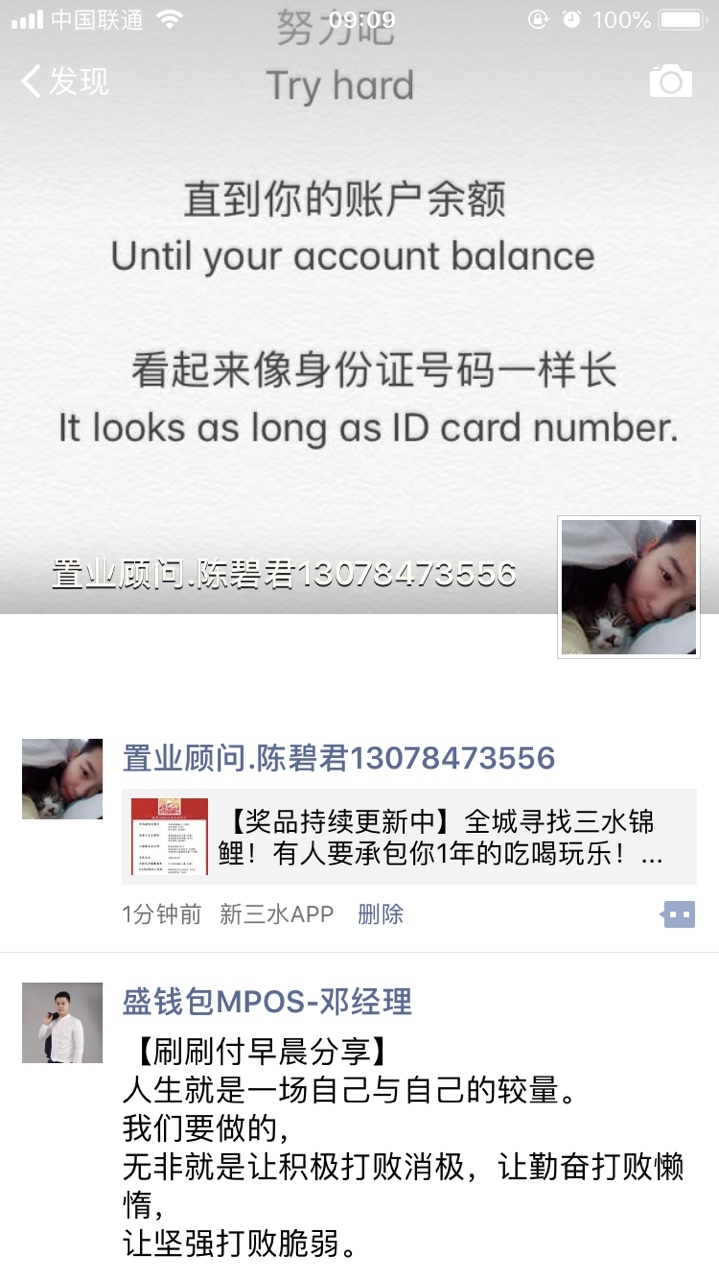The height and width of the screenshot is (1280, 719).
Task: Tap 陈碧君's avatar beside the post
Action: [62, 779]
